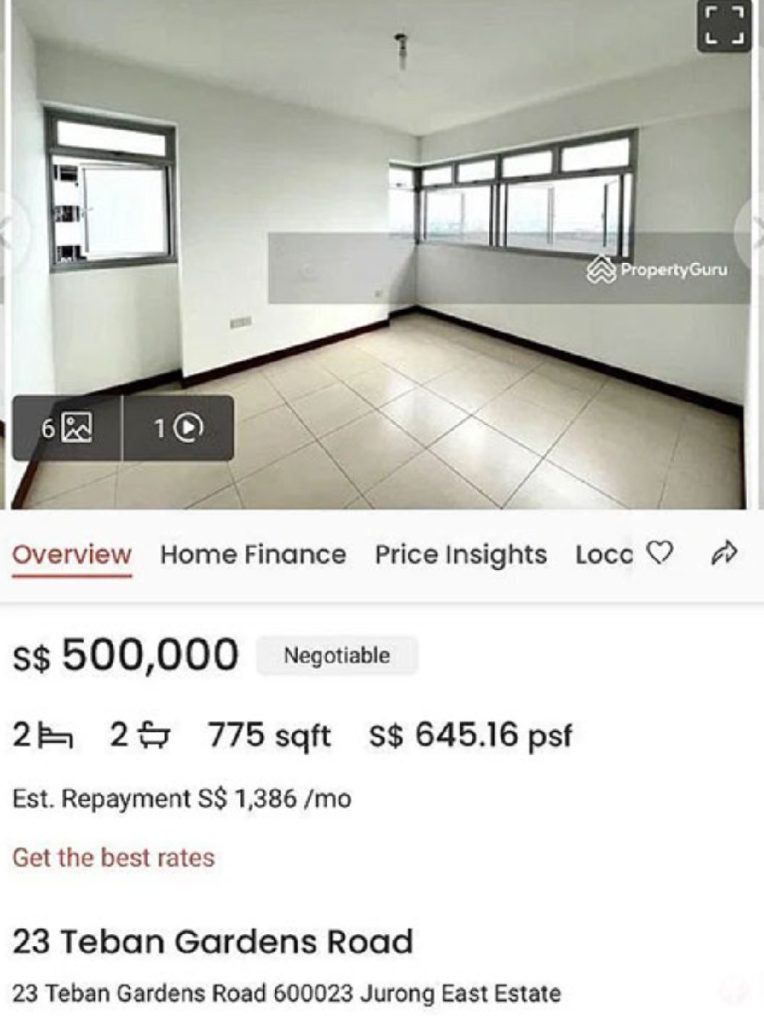764x1024 pixels.
Task: Open the Location tab
Action: (x=603, y=555)
